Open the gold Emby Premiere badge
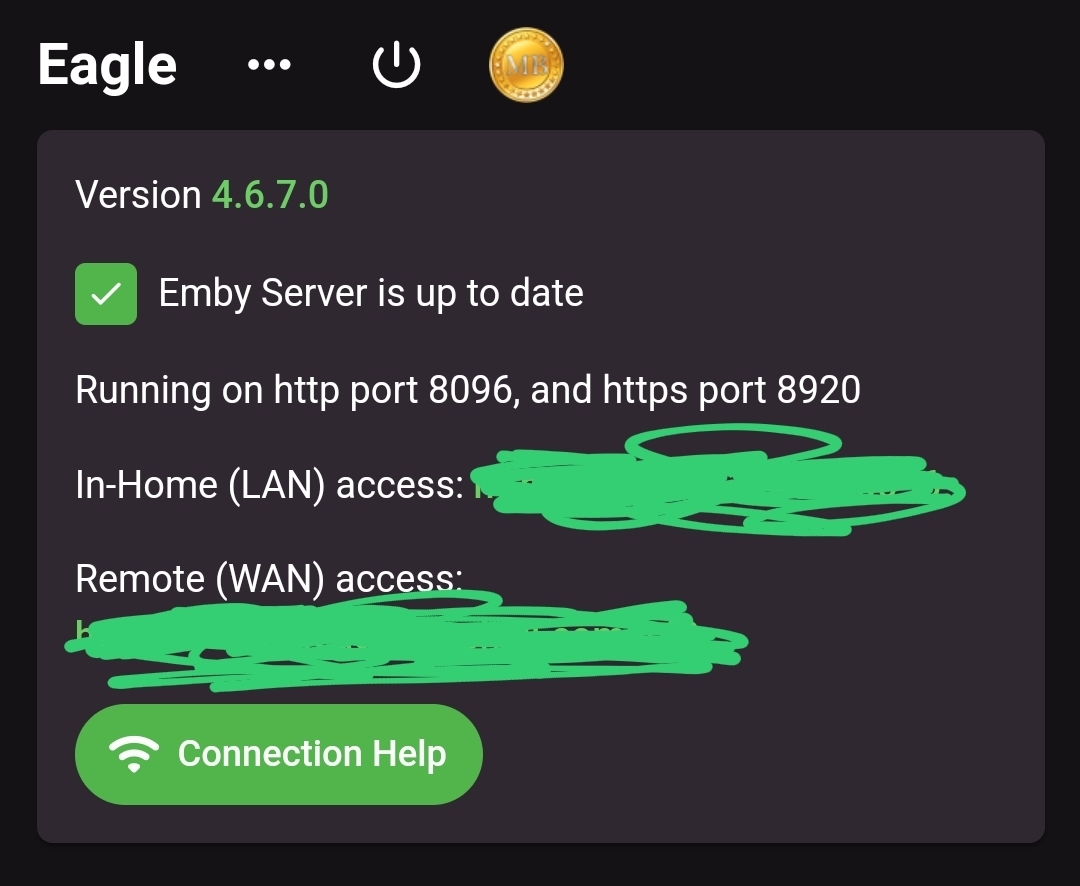The image size is (1080, 886). coord(526,65)
